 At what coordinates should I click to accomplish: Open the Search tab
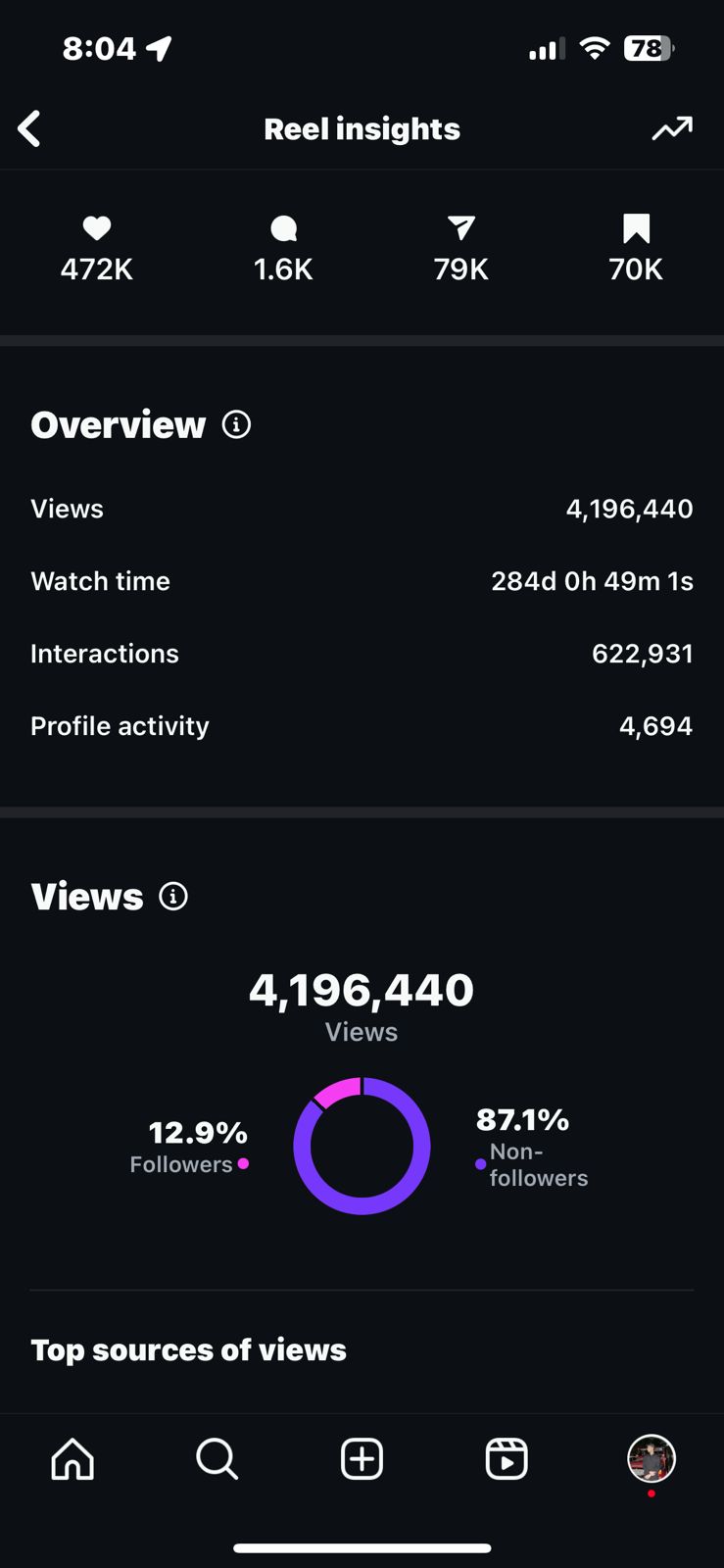coord(217,1458)
